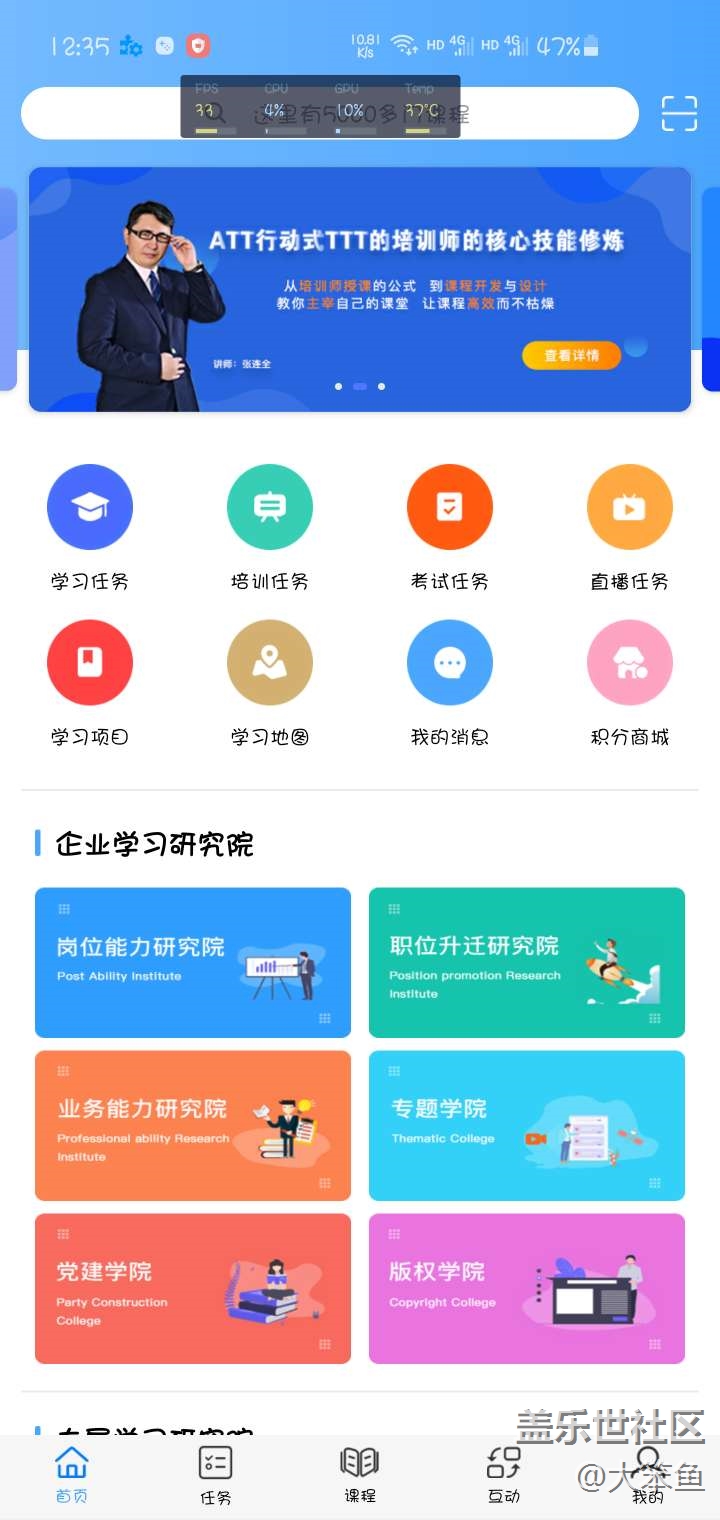
Task: Open 学习任务
Action: tap(90, 508)
